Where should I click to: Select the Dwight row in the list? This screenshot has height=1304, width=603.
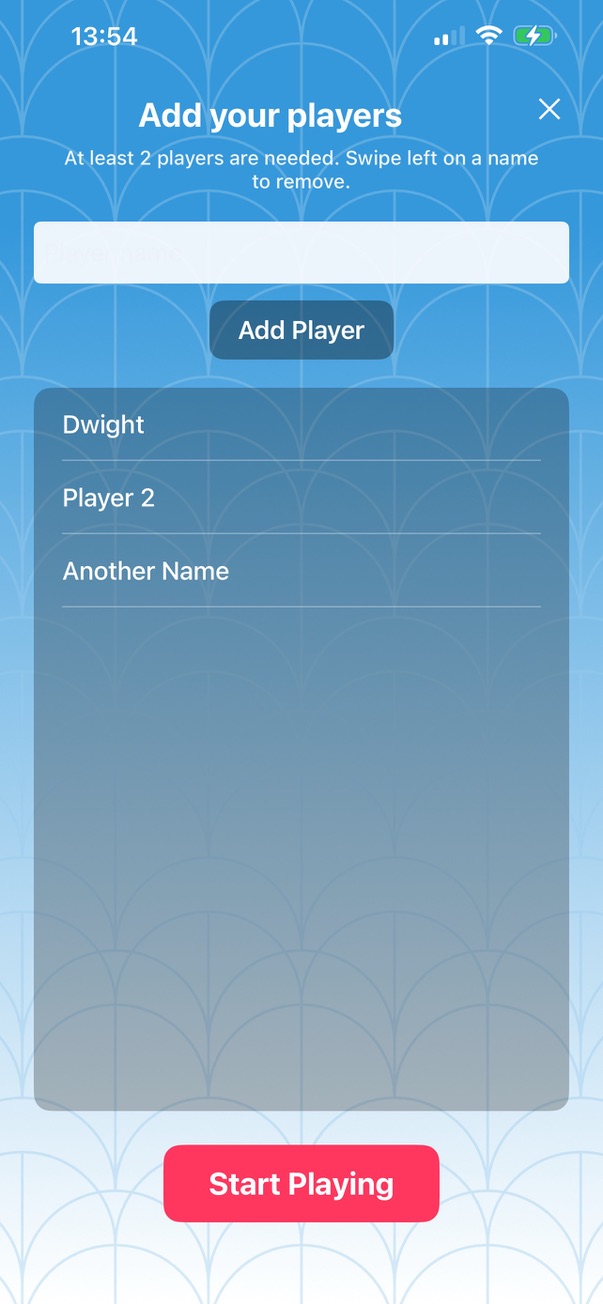(301, 425)
